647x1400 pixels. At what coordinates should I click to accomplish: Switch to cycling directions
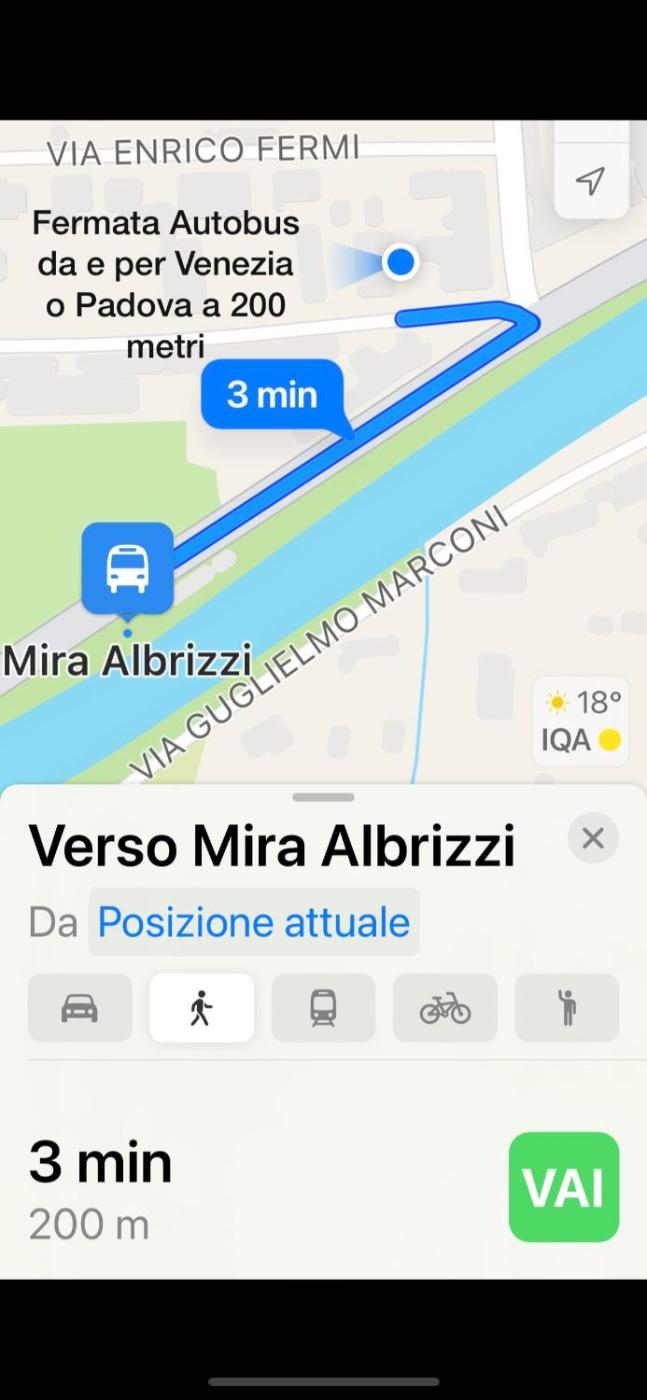coord(445,1008)
